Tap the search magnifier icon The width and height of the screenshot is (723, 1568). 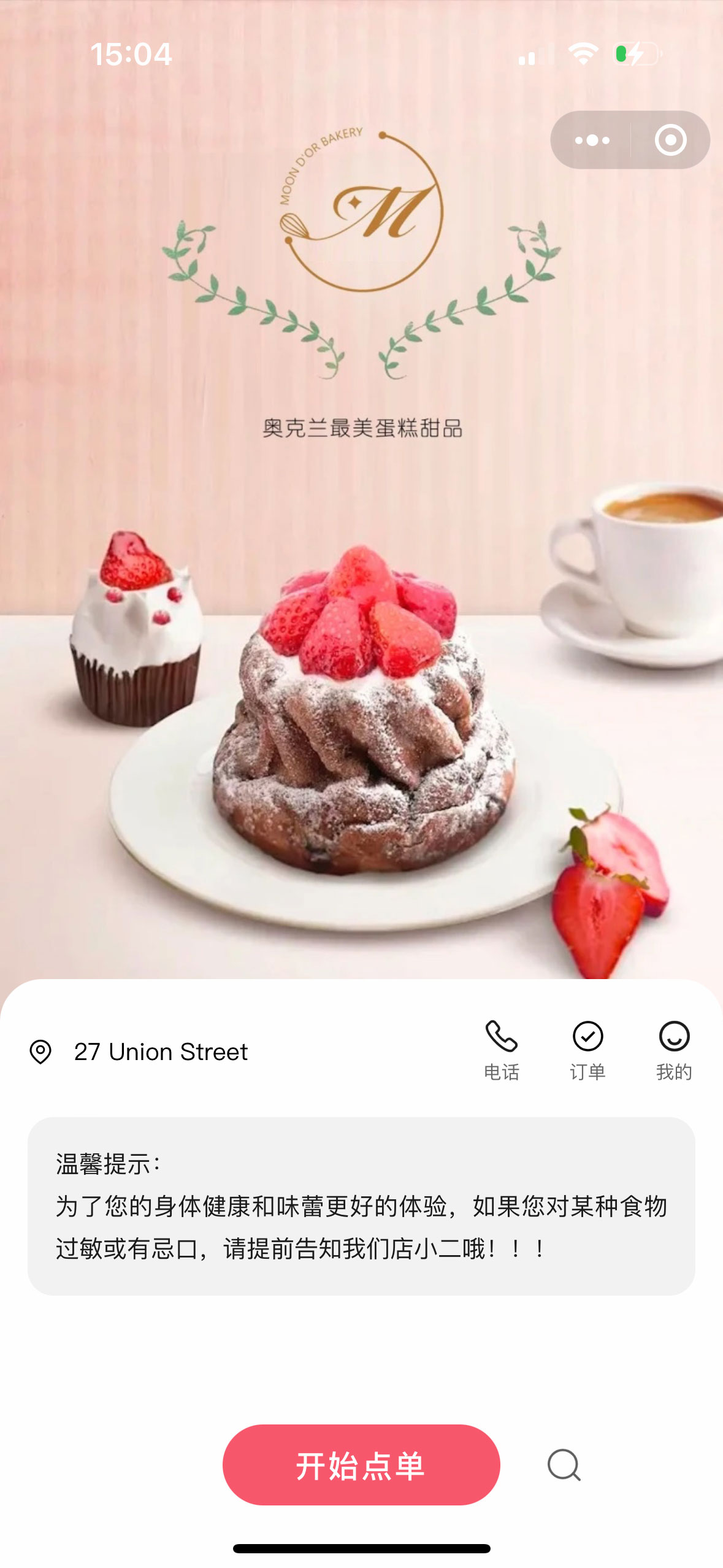click(x=564, y=1465)
